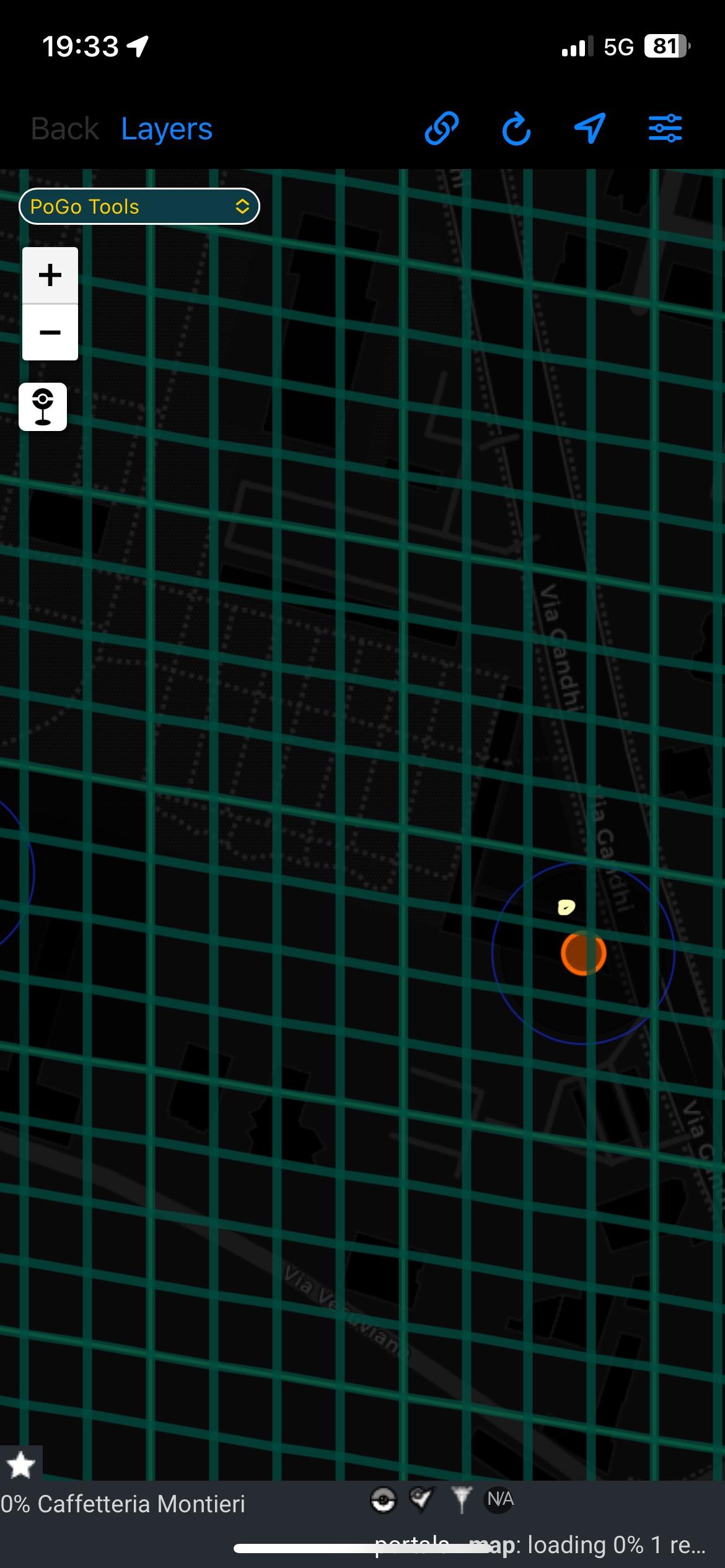725x1568 pixels.
Task: Tap the star bookmark icon
Action: tap(20, 1465)
